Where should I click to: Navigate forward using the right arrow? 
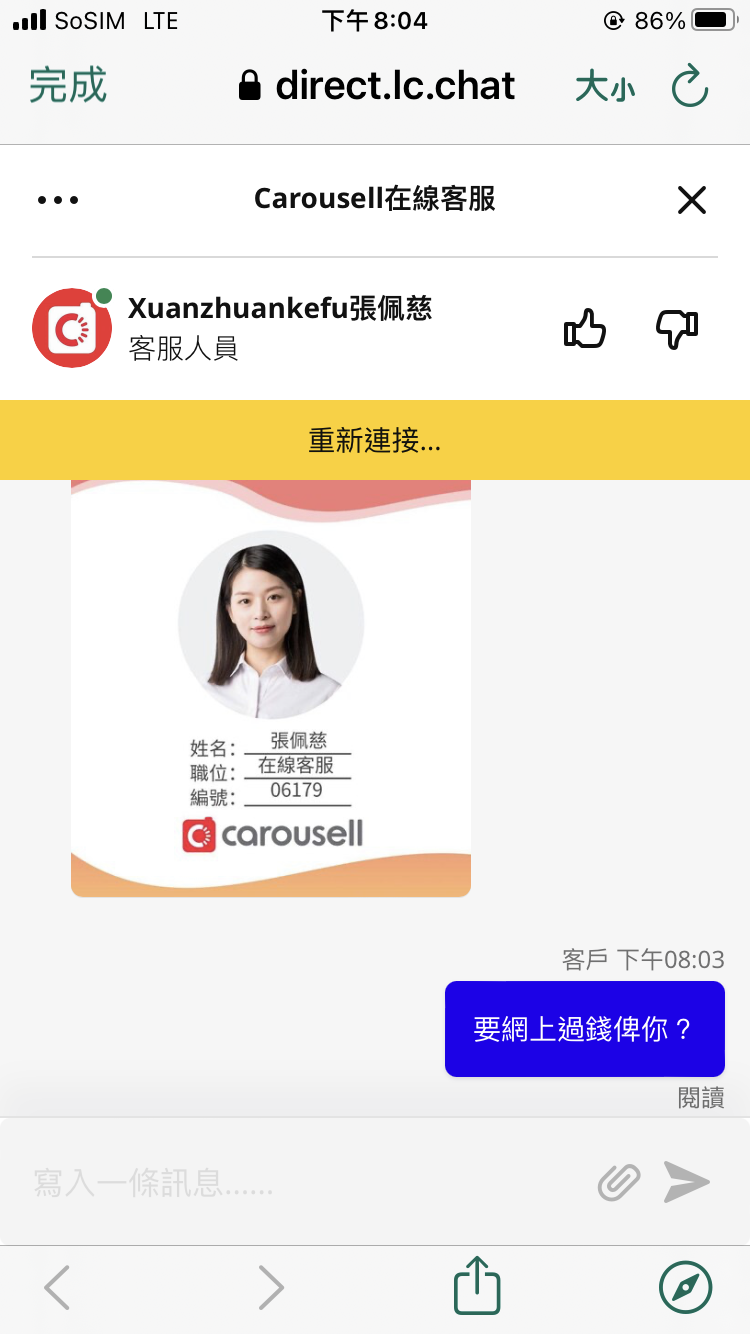point(270,1287)
